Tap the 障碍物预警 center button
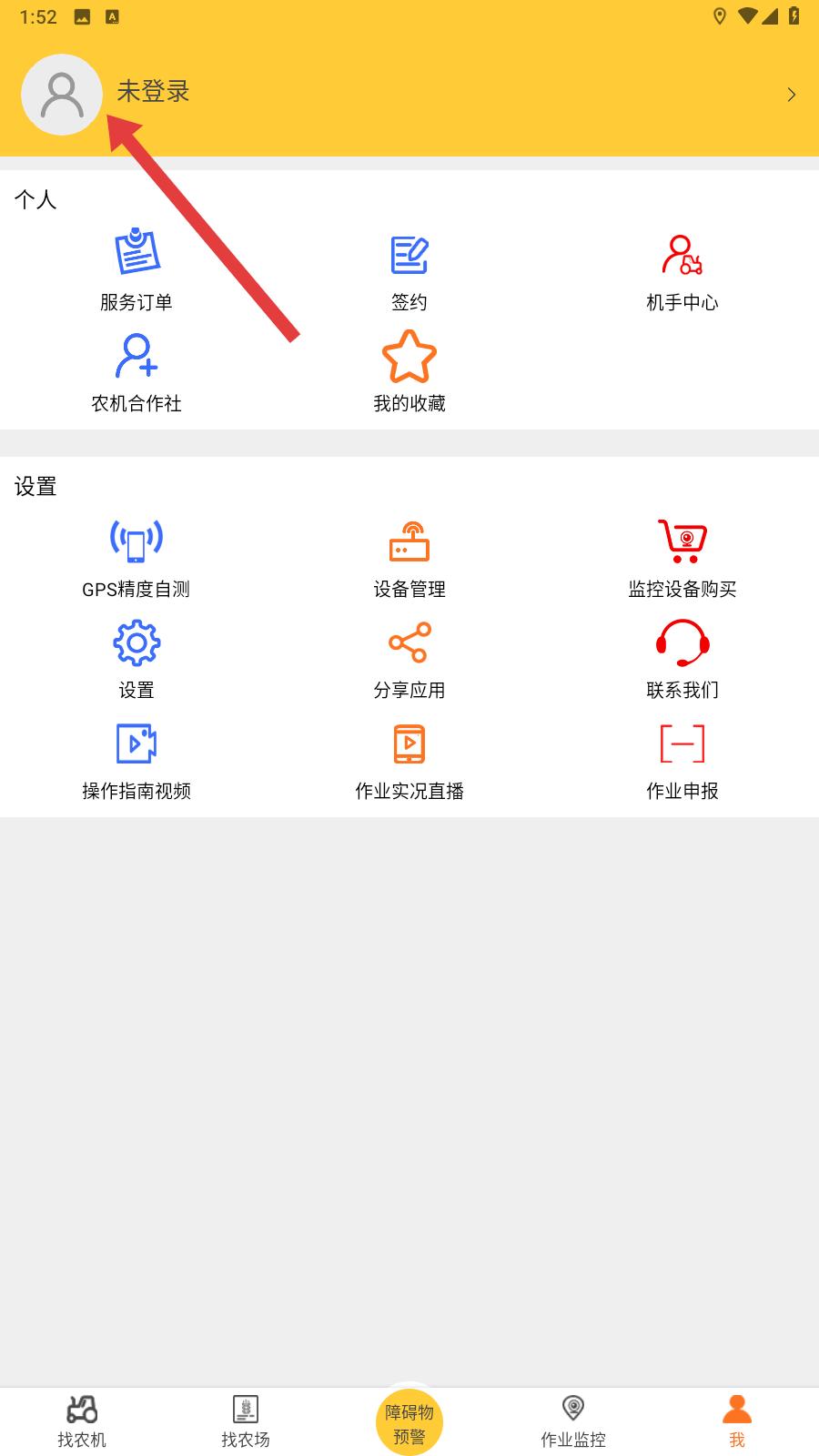This screenshot has width=819, height=1456. click(x=409, y=1423)
